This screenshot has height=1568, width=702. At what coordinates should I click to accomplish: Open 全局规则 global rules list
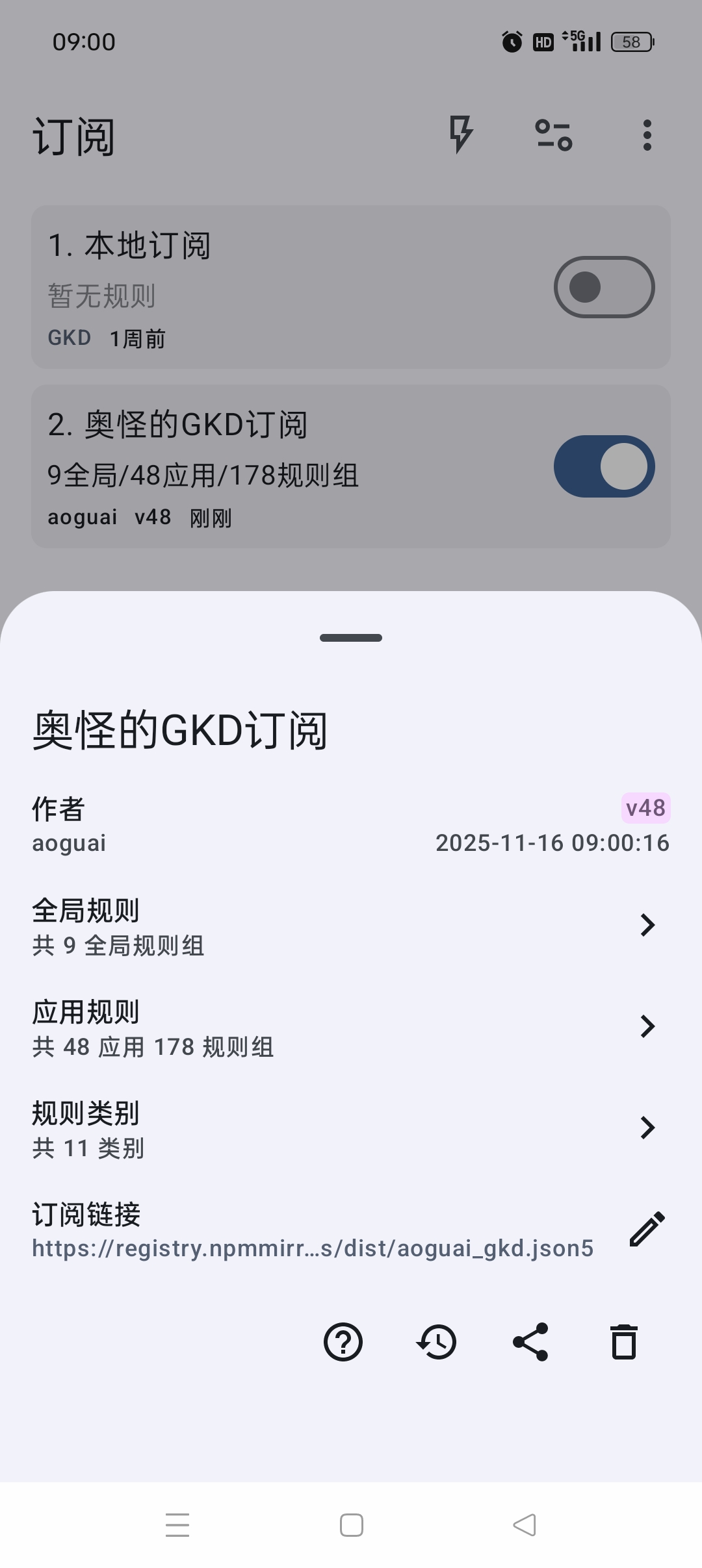coord(351,926)
